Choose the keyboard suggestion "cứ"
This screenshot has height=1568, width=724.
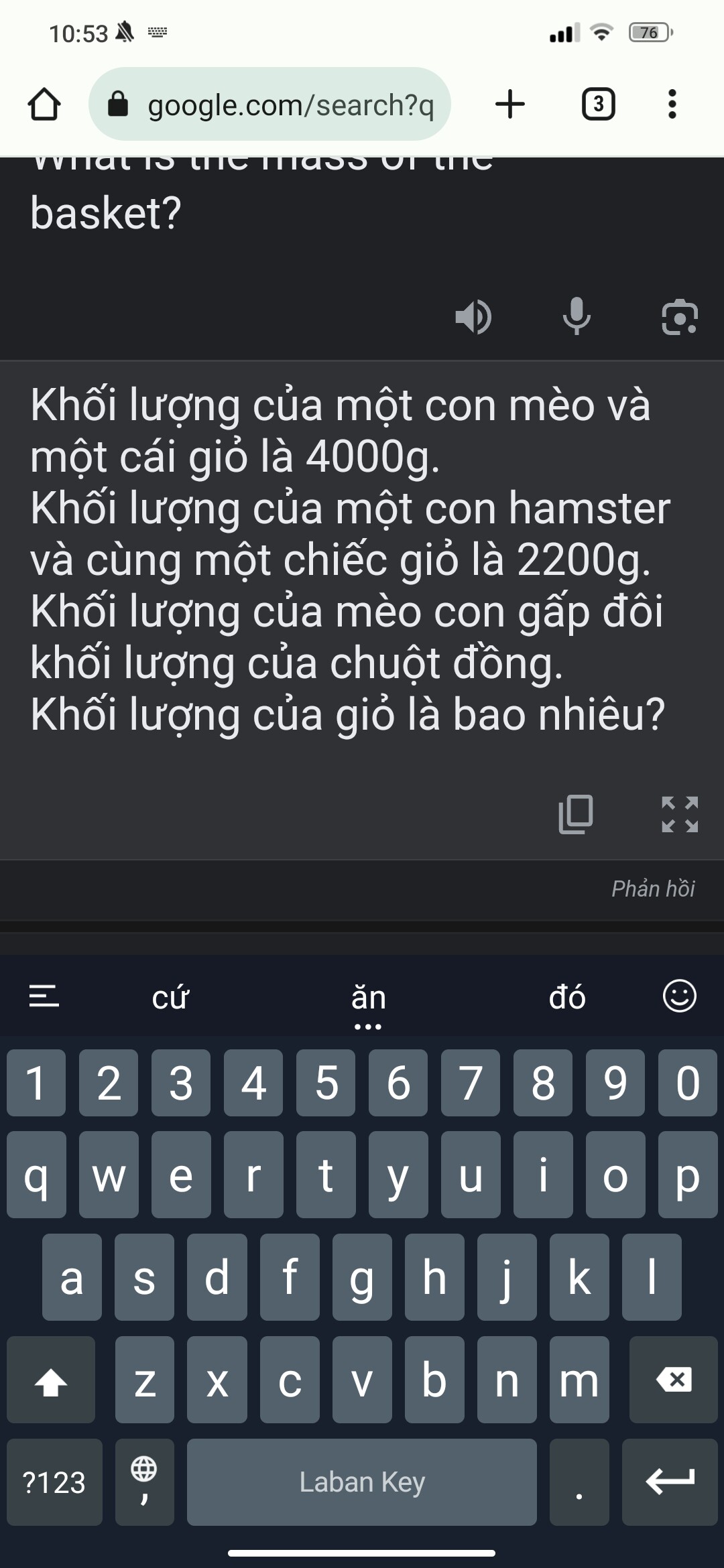point(170,997)
